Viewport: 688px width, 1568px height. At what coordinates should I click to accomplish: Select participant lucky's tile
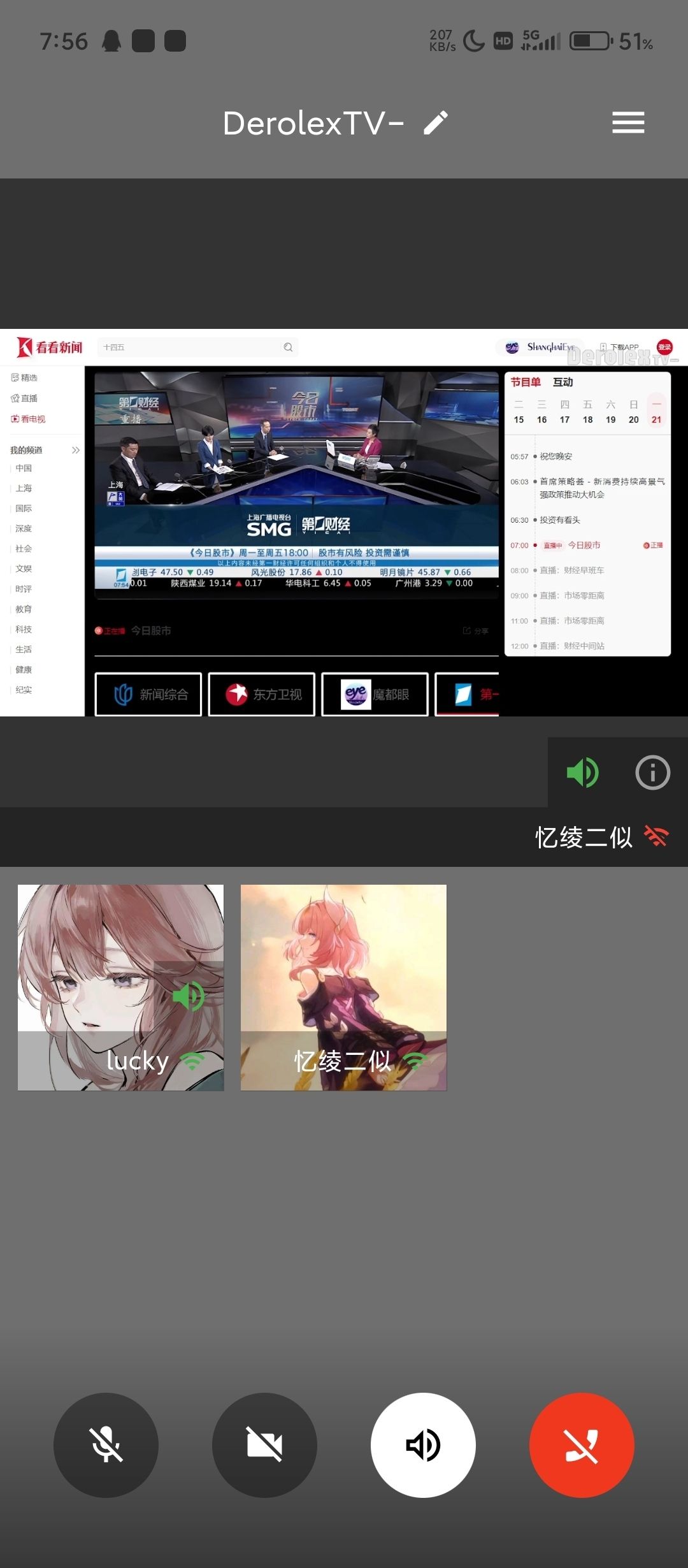(121, 987)
